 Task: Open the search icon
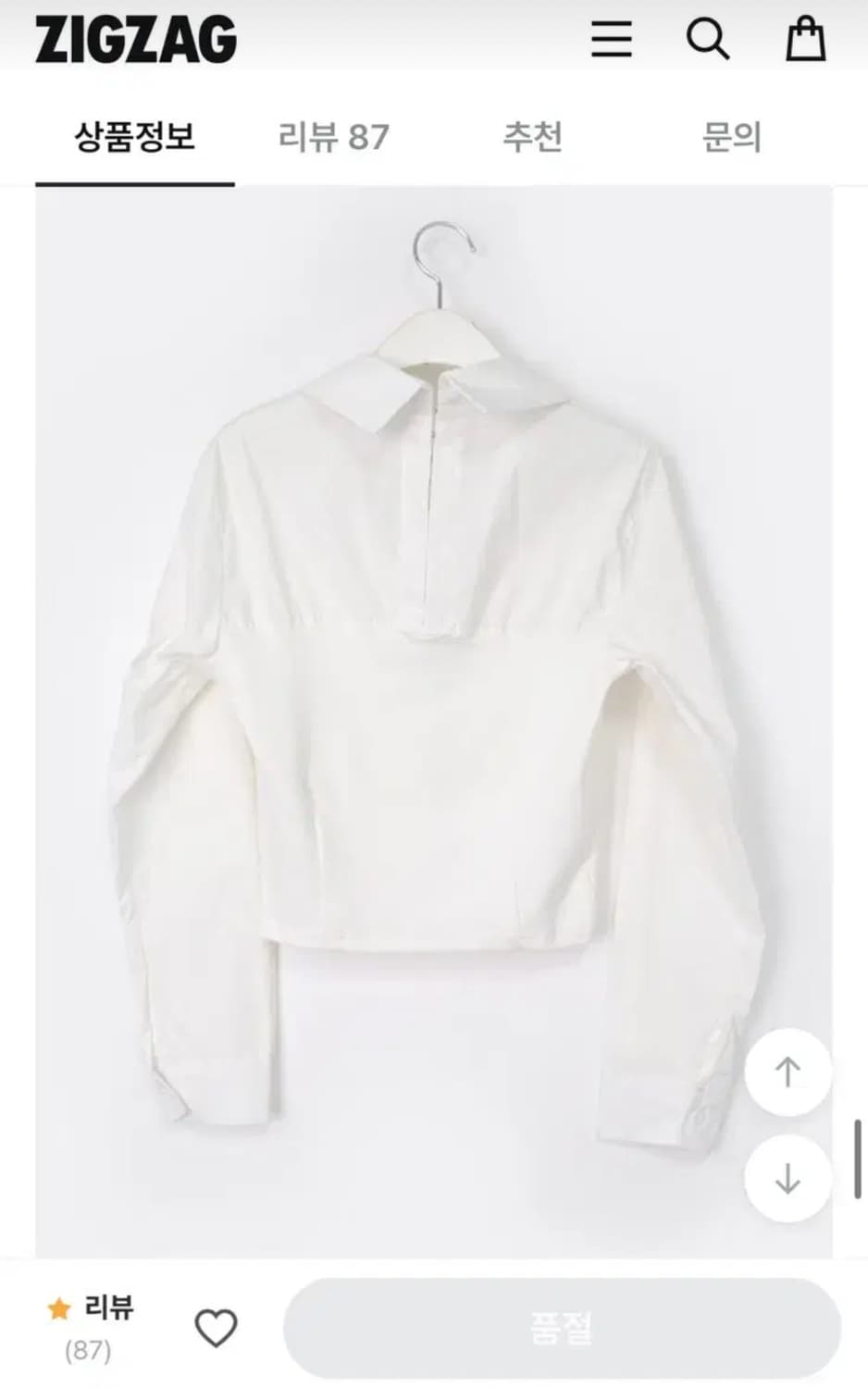pyautogui.click(x=708, y=40)
